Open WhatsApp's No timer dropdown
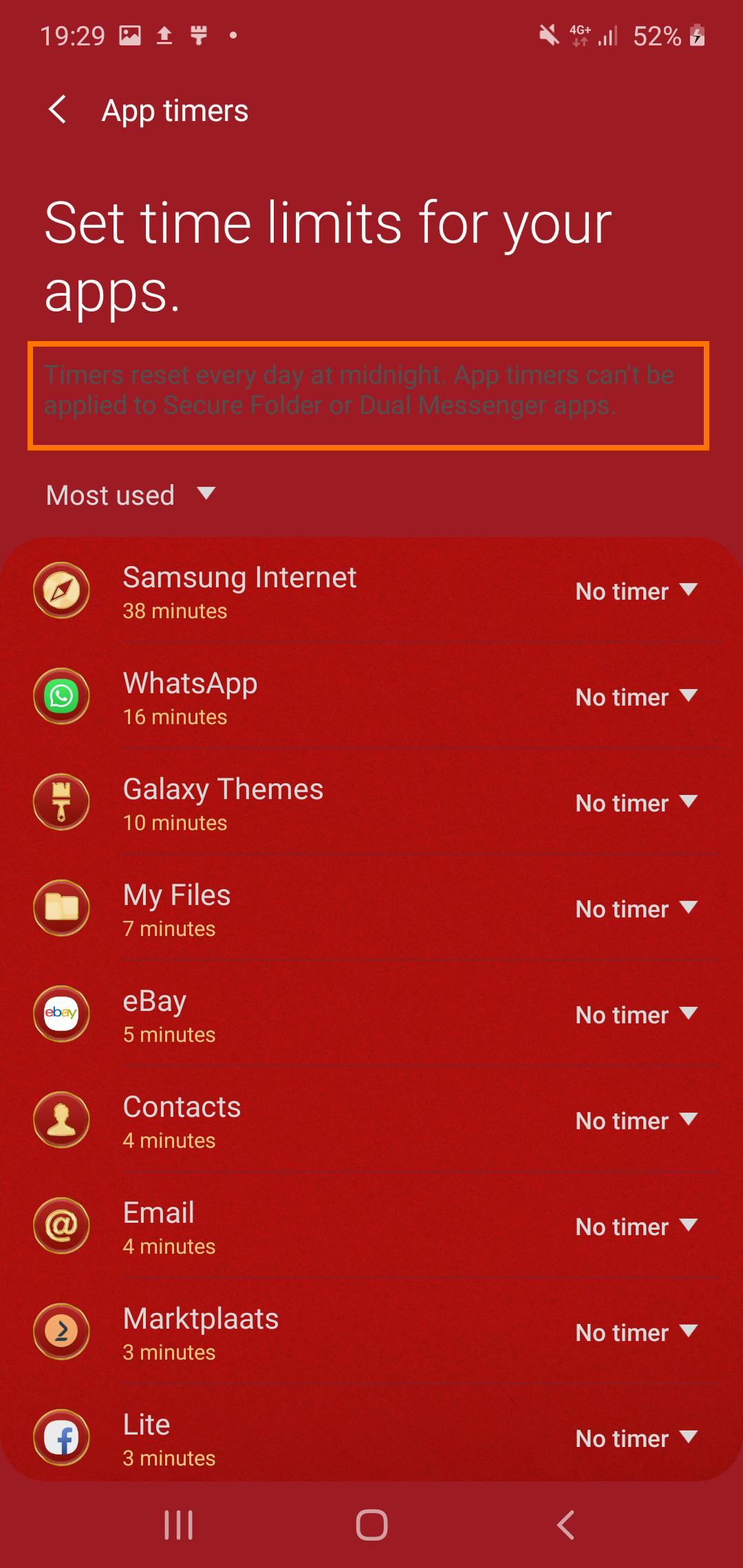 click(637, 697)
